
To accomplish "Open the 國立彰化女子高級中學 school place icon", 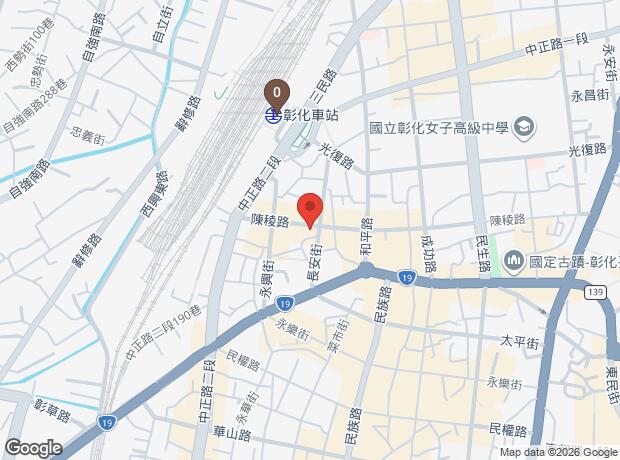I will (526, 128).
